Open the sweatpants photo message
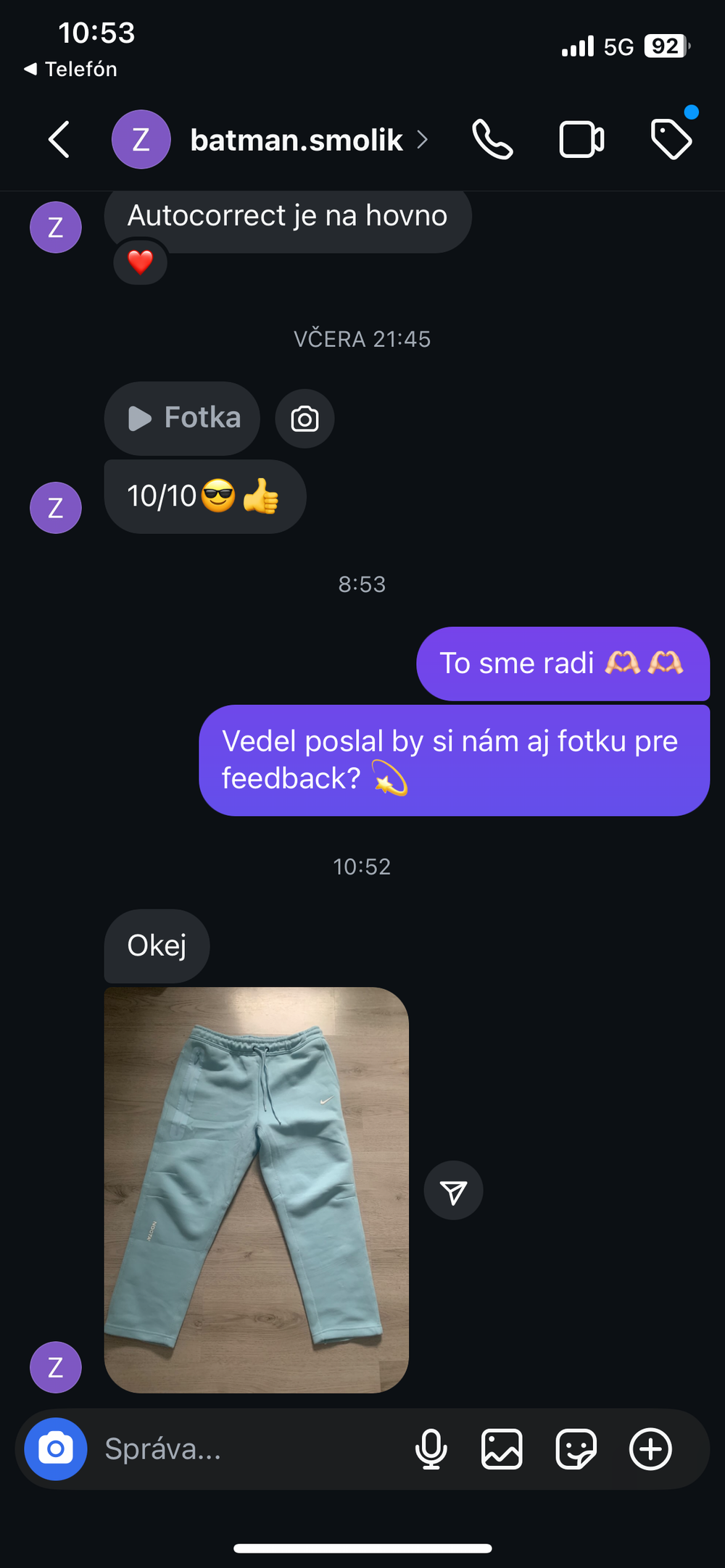The width and height of the screenshot is (725, 1568). click(257, 1189)
